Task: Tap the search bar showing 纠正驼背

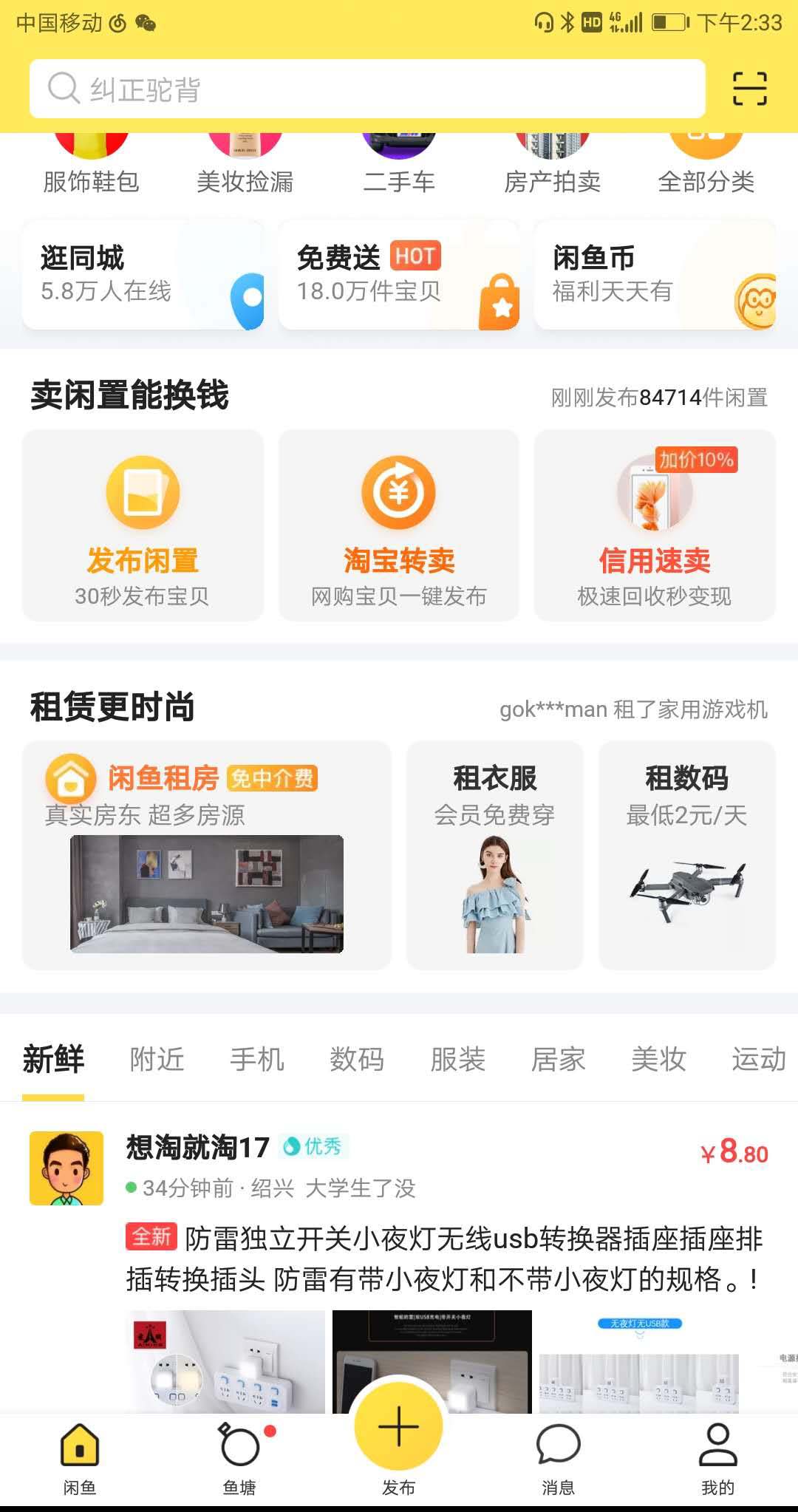Action: pos(369,89)
